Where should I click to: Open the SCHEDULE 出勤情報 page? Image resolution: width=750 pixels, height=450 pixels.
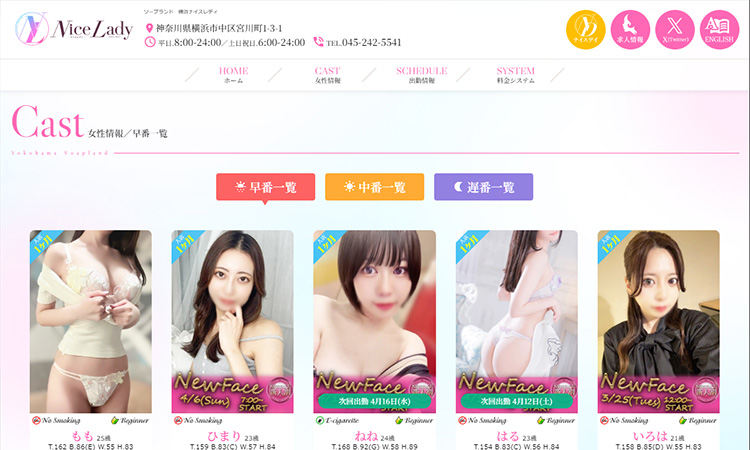(x=421, y=75)
